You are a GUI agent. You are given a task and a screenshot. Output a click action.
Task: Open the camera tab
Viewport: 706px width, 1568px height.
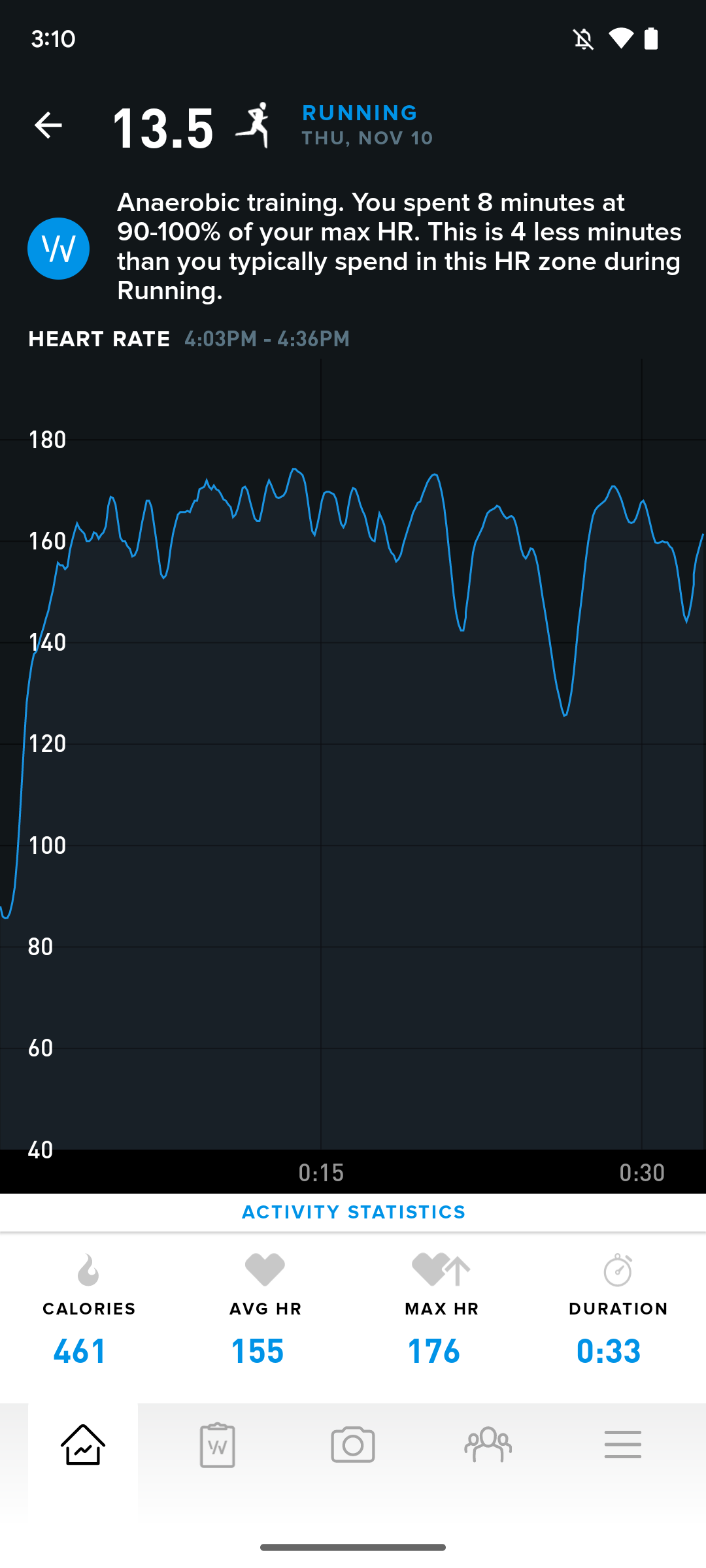coord(353,1445)
